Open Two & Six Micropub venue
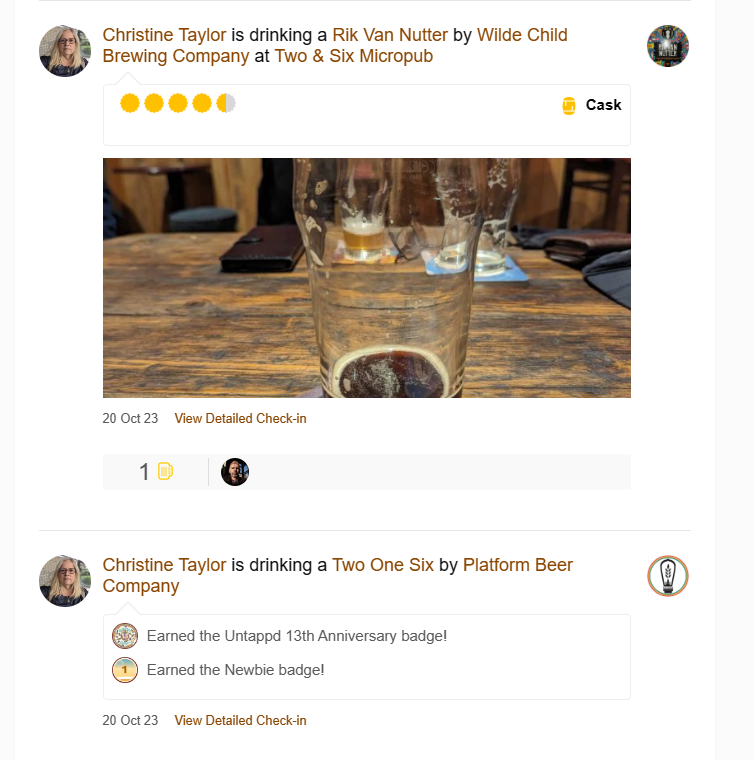 354,56
